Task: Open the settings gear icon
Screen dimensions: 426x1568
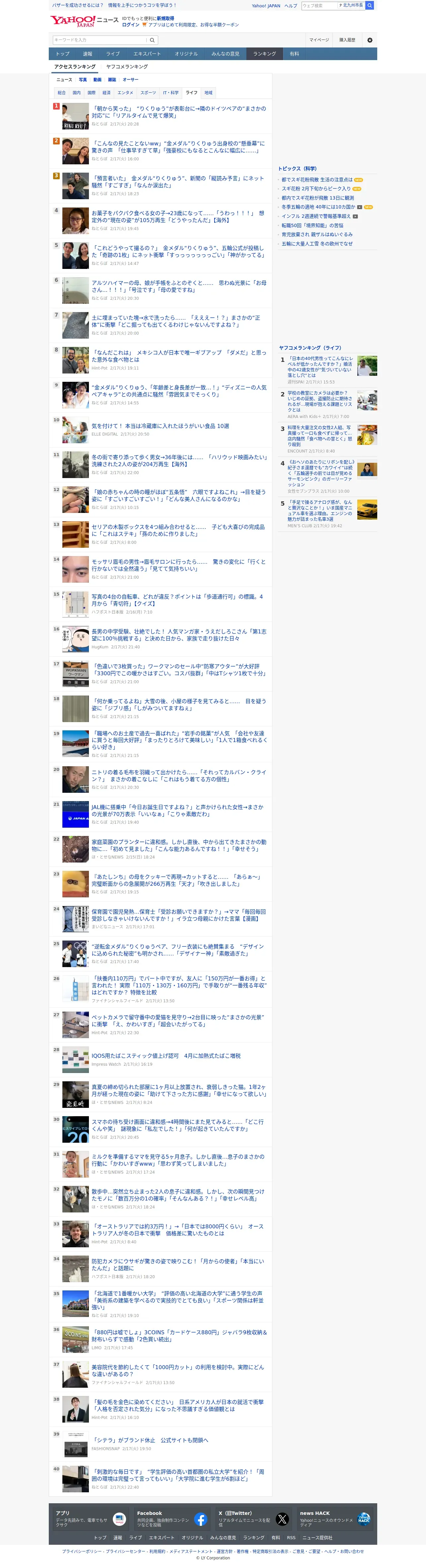Action: point(369,40)
